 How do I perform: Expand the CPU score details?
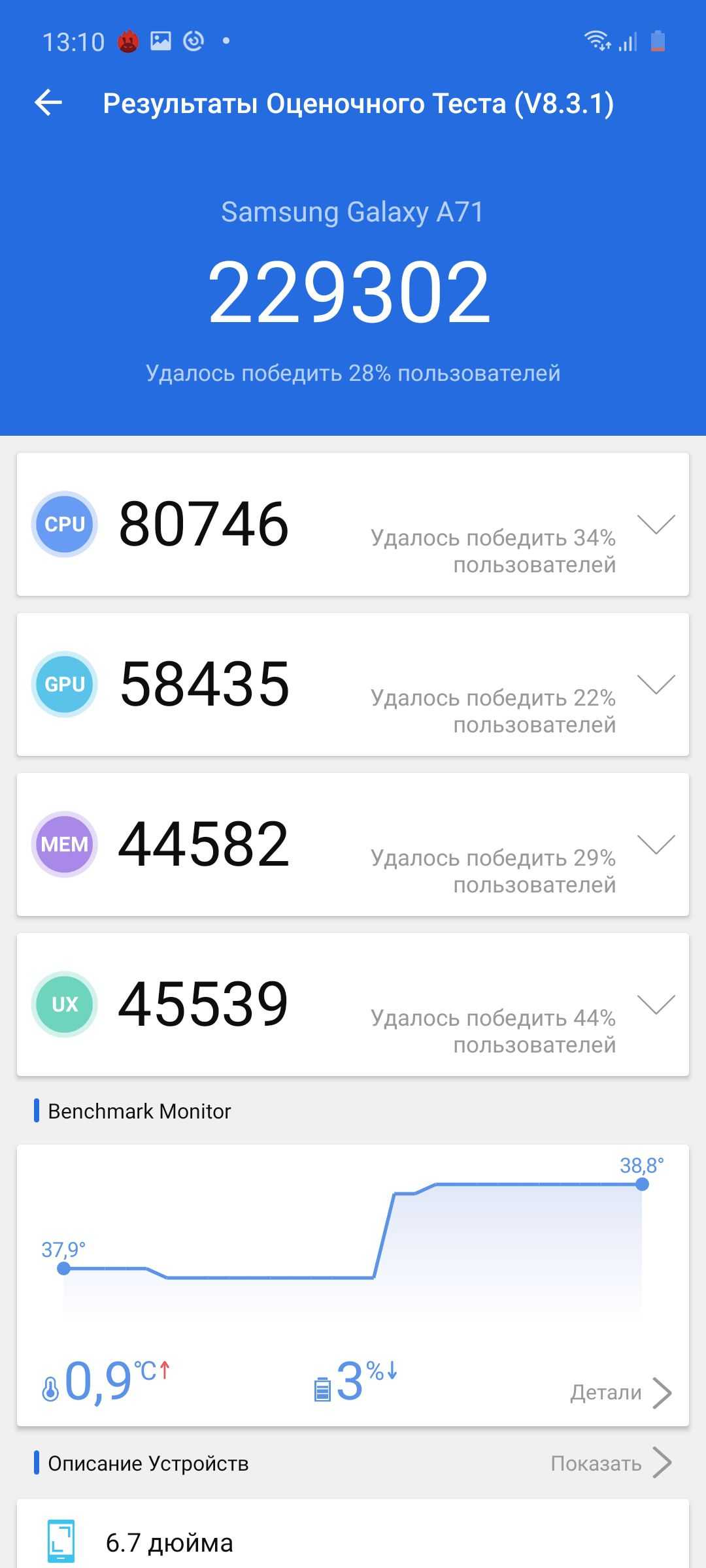pyautogui.click(x=656, y=525)
